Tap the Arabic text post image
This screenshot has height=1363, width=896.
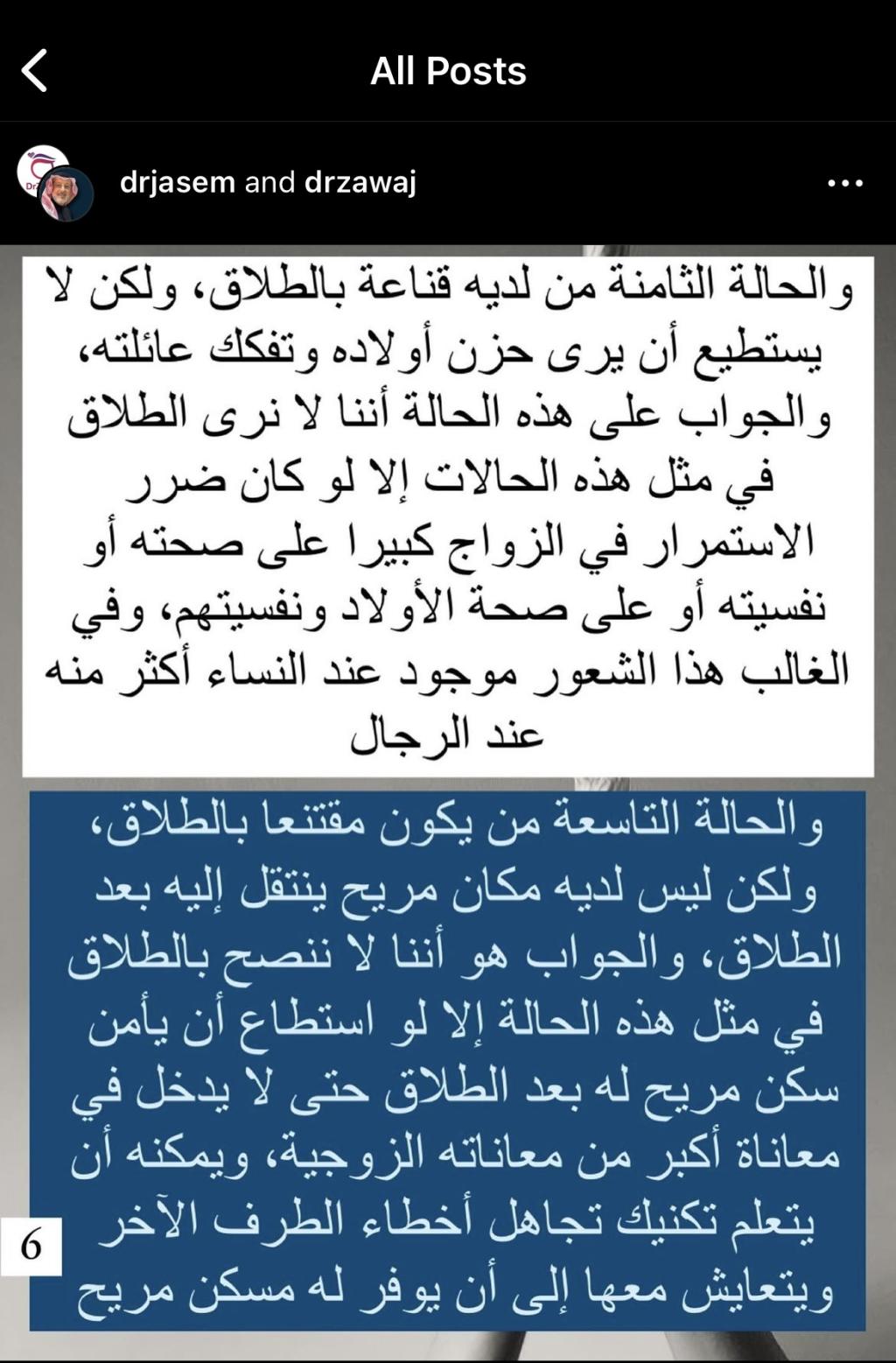(x=448, y=802)
